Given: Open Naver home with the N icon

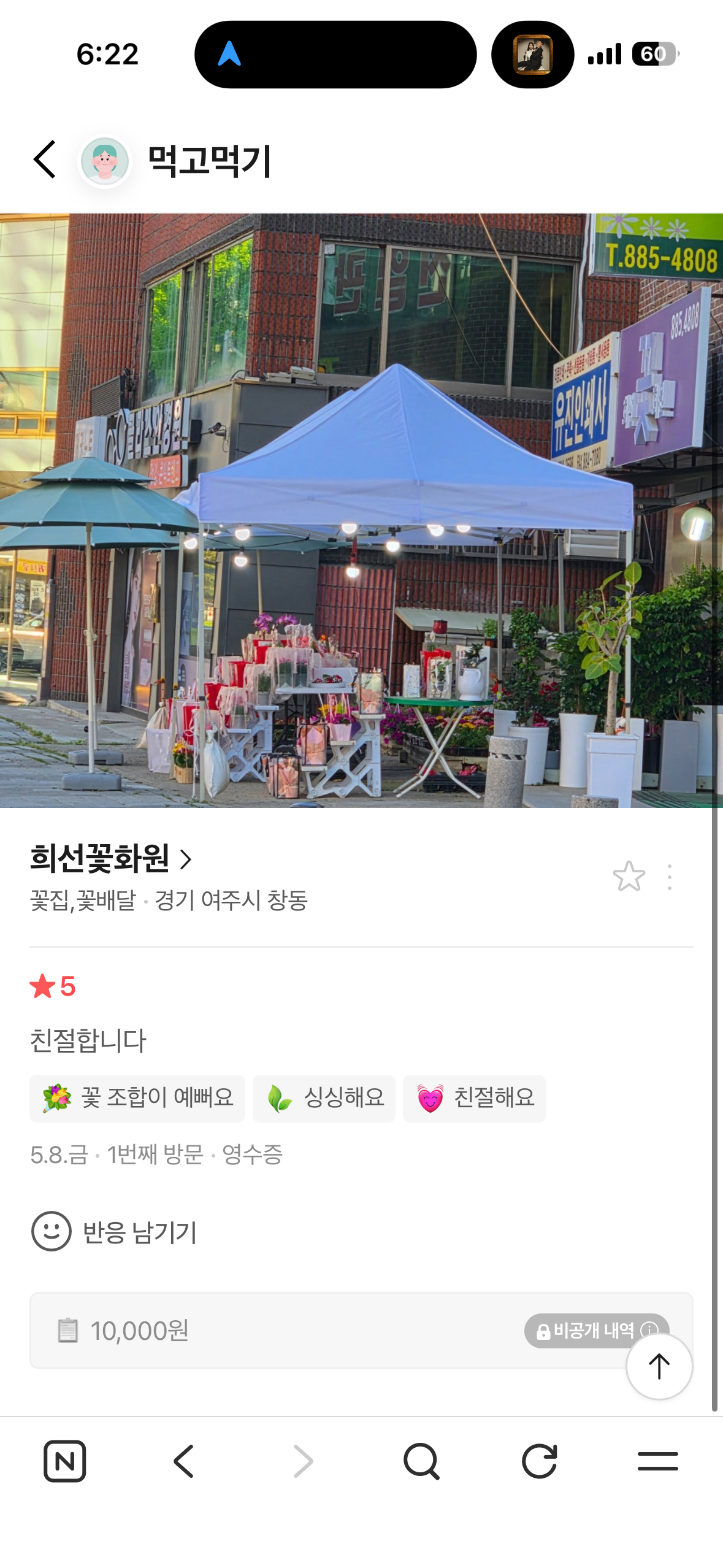Looking at the screenshot, I should (64, 1461).
